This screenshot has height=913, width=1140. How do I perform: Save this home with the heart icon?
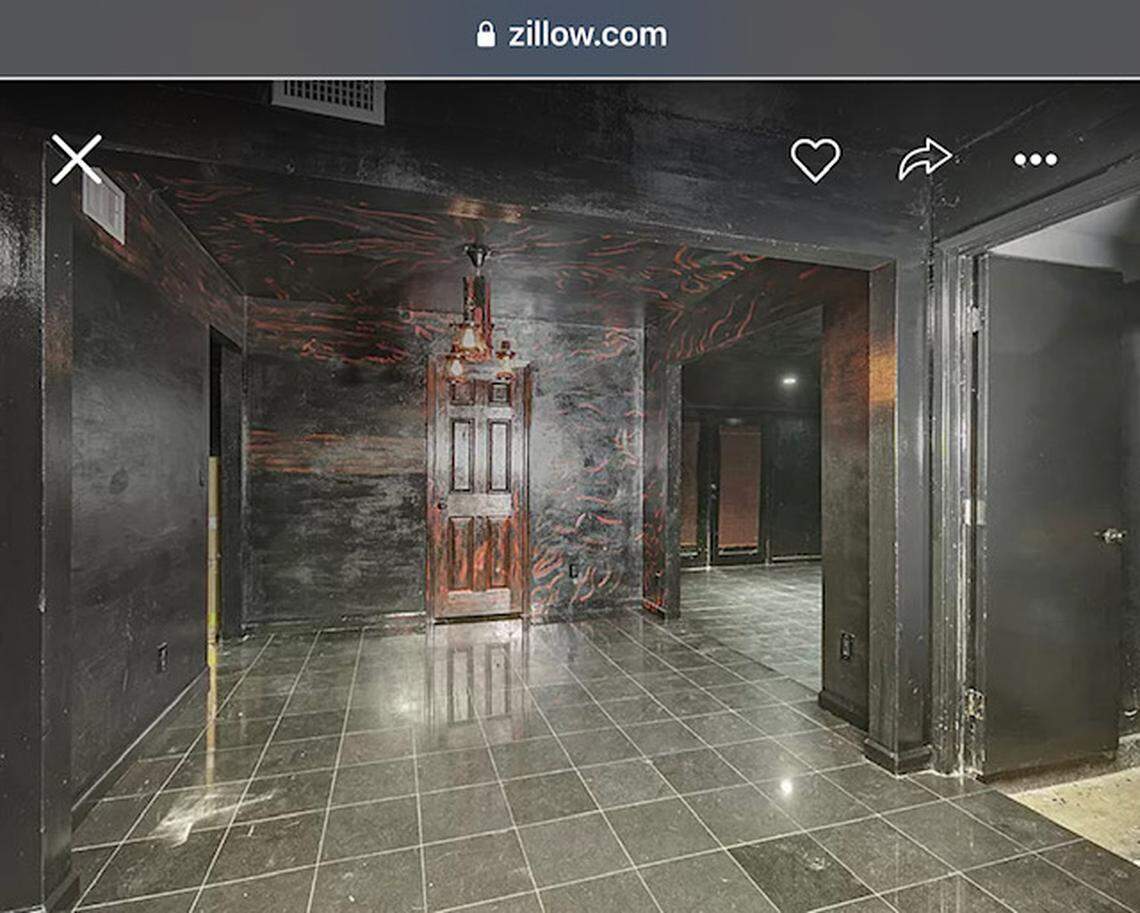[815, 160]
